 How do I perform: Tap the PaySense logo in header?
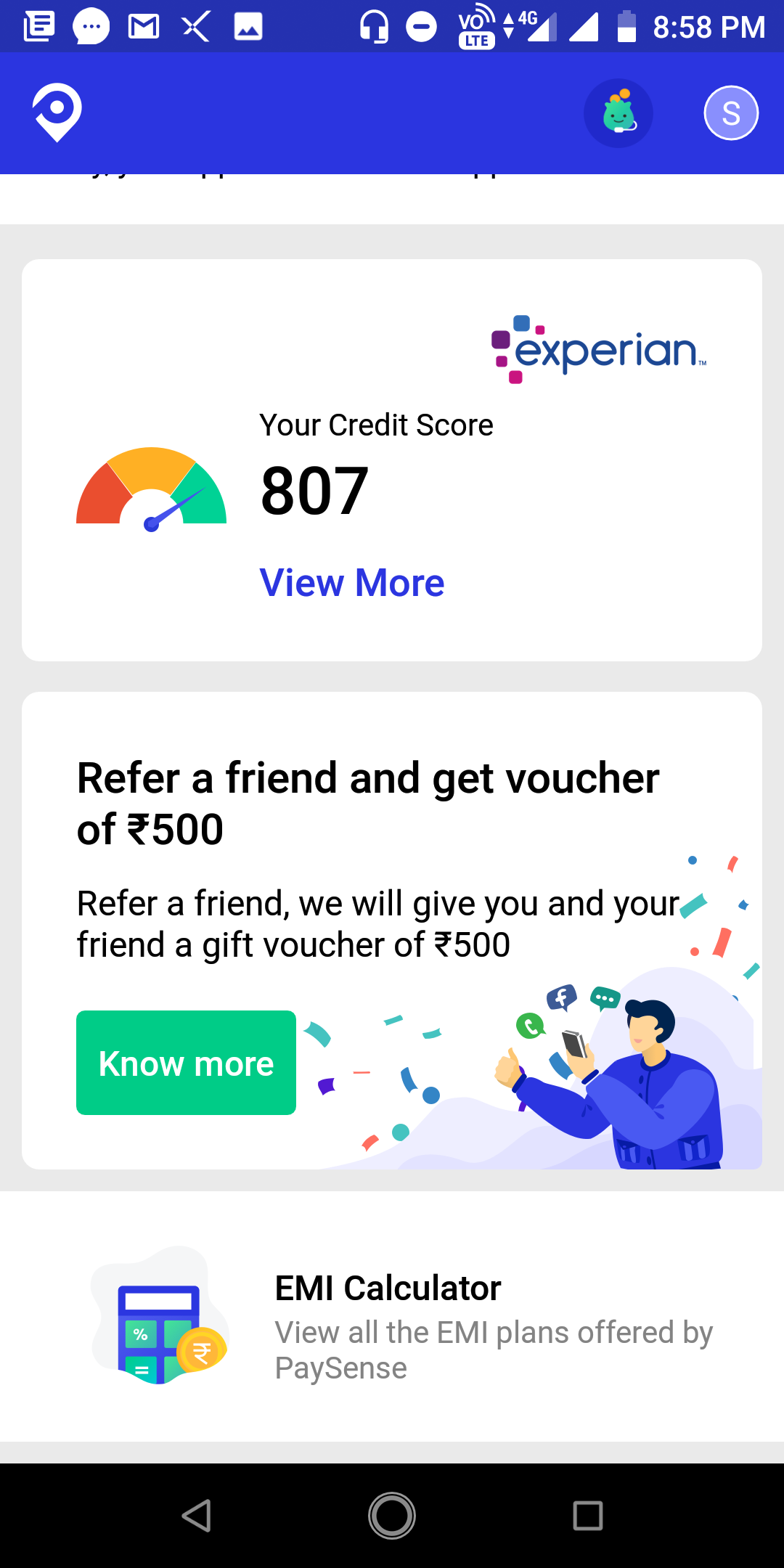click(x=57, y=113)
